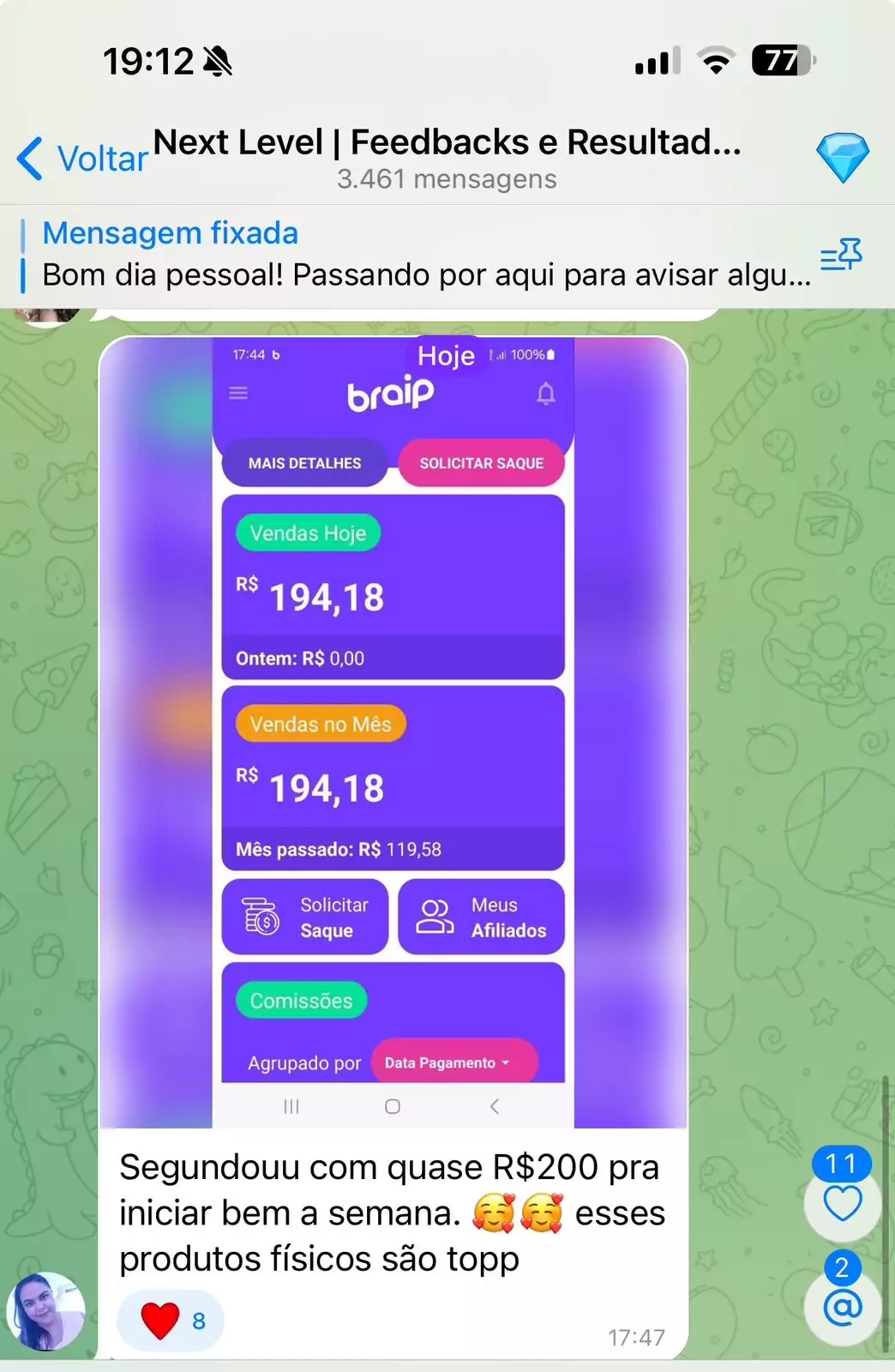Jump to unread mentions
The width and height of the screenshot is (895, 1372).
coord(842,1308)
